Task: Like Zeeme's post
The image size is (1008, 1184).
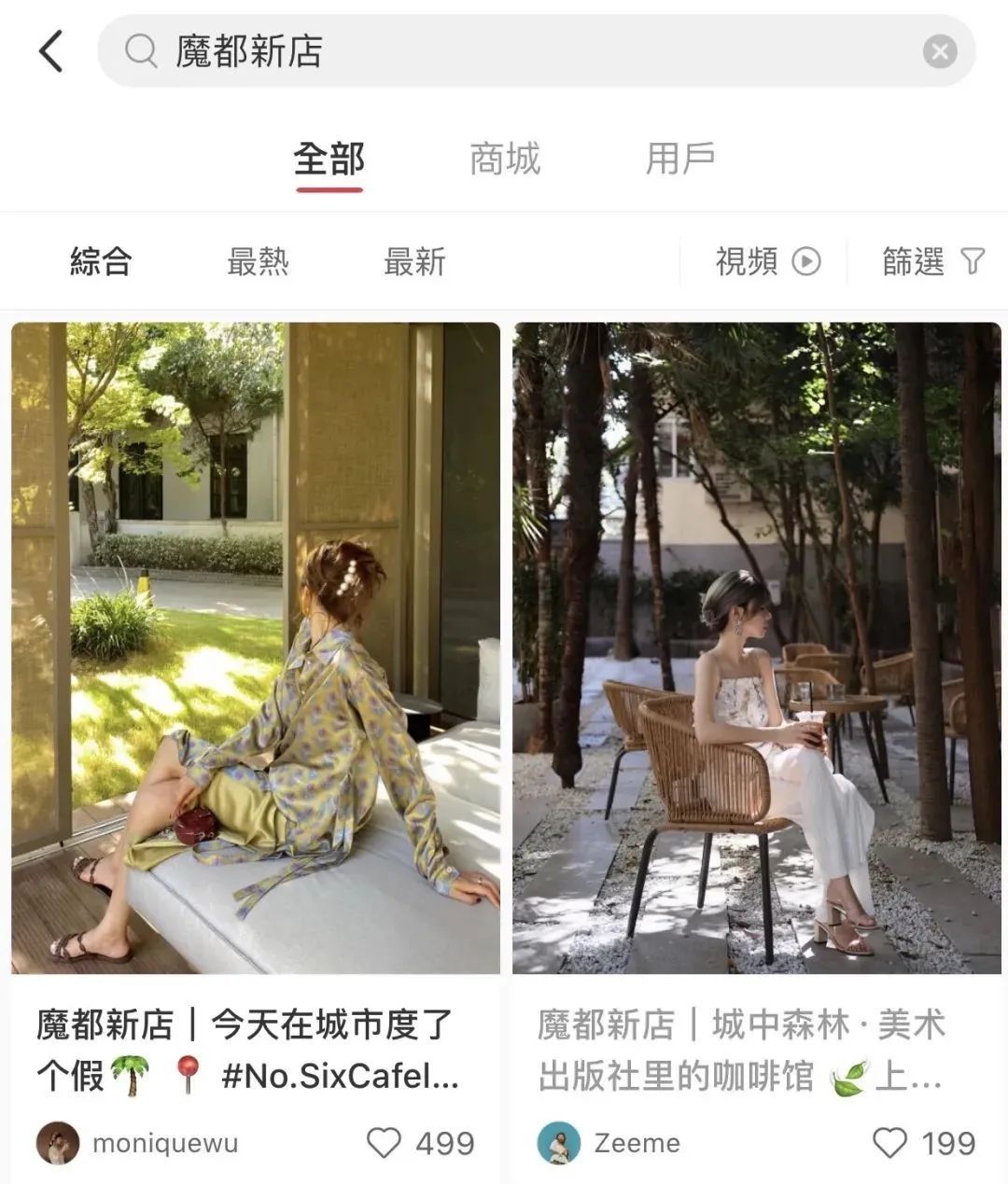Action: pos(889,1142)
